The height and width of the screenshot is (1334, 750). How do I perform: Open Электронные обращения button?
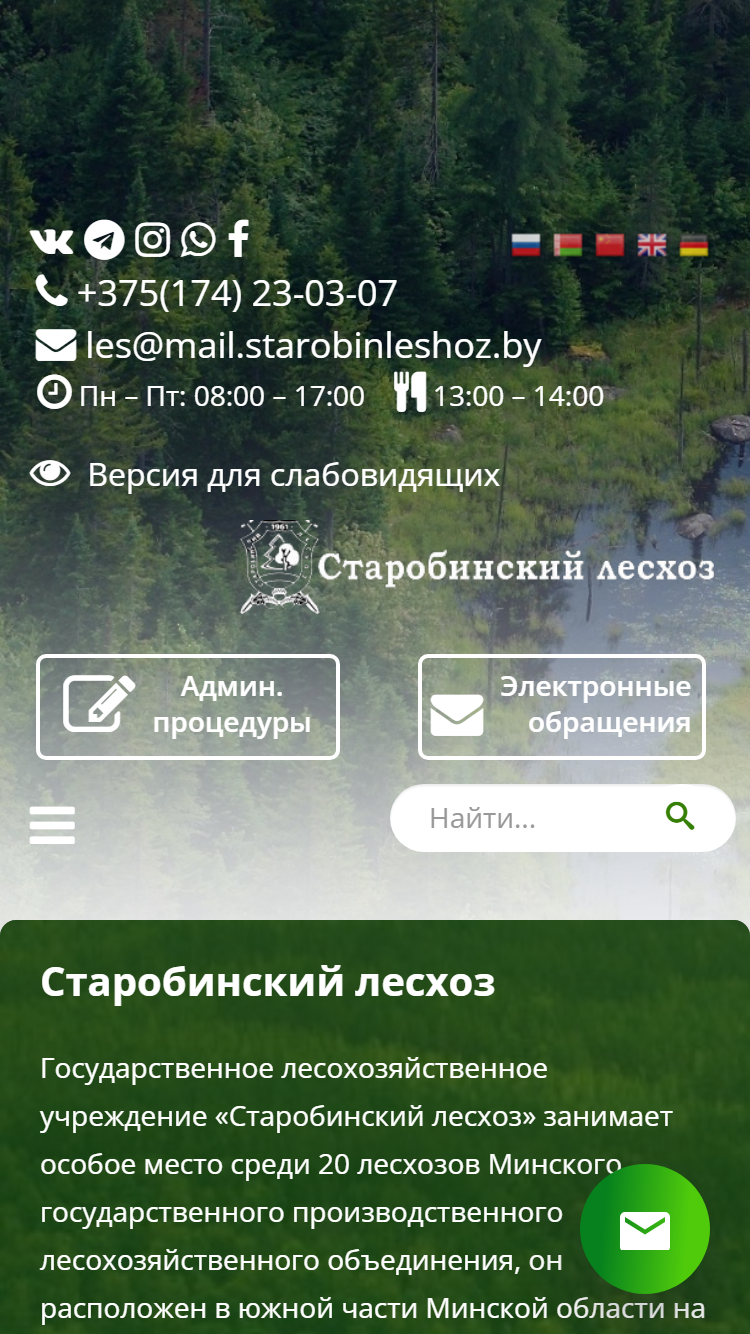coord(562,707)
